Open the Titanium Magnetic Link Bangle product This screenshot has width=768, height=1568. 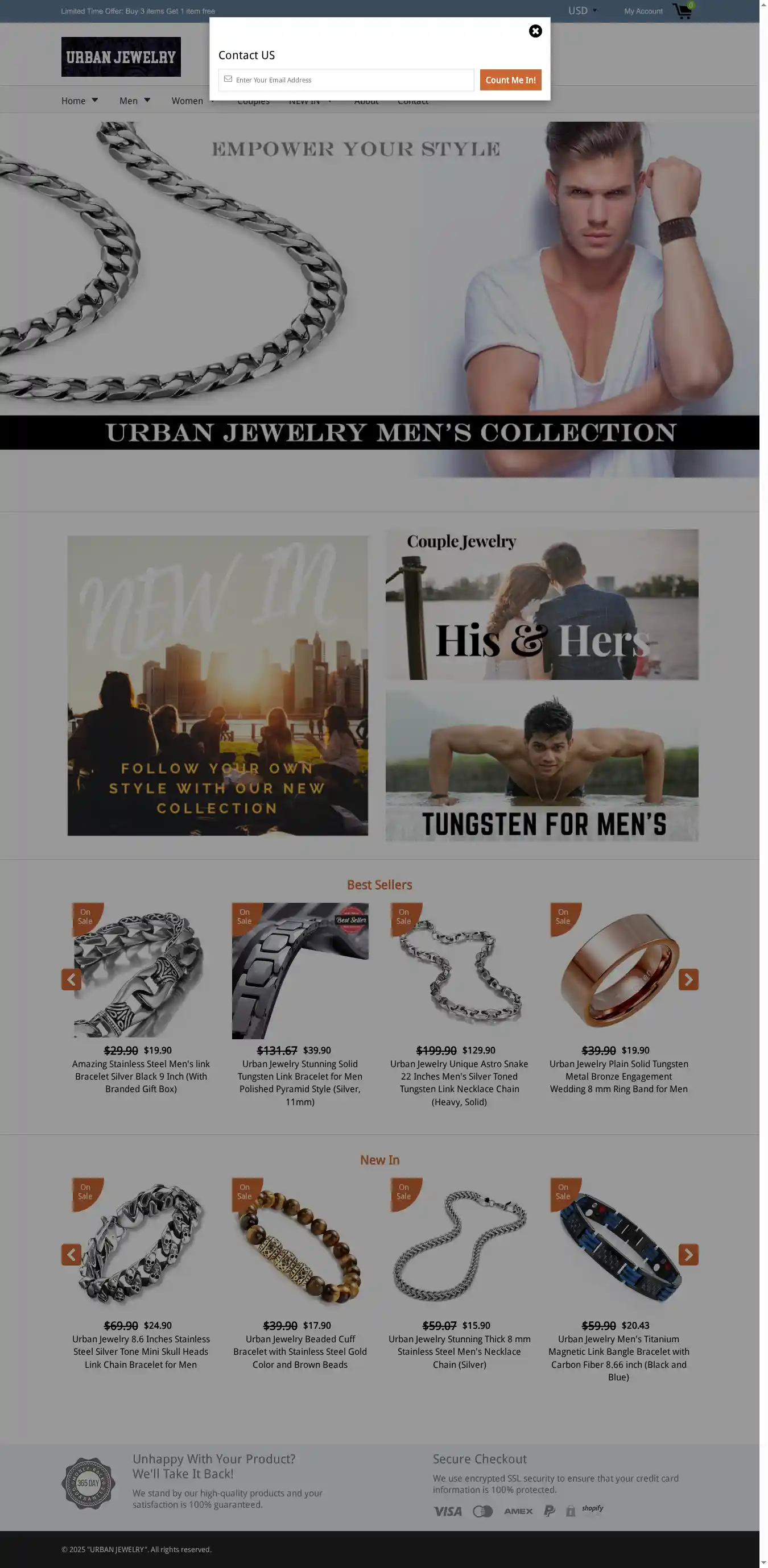[x=618, y=1357]
